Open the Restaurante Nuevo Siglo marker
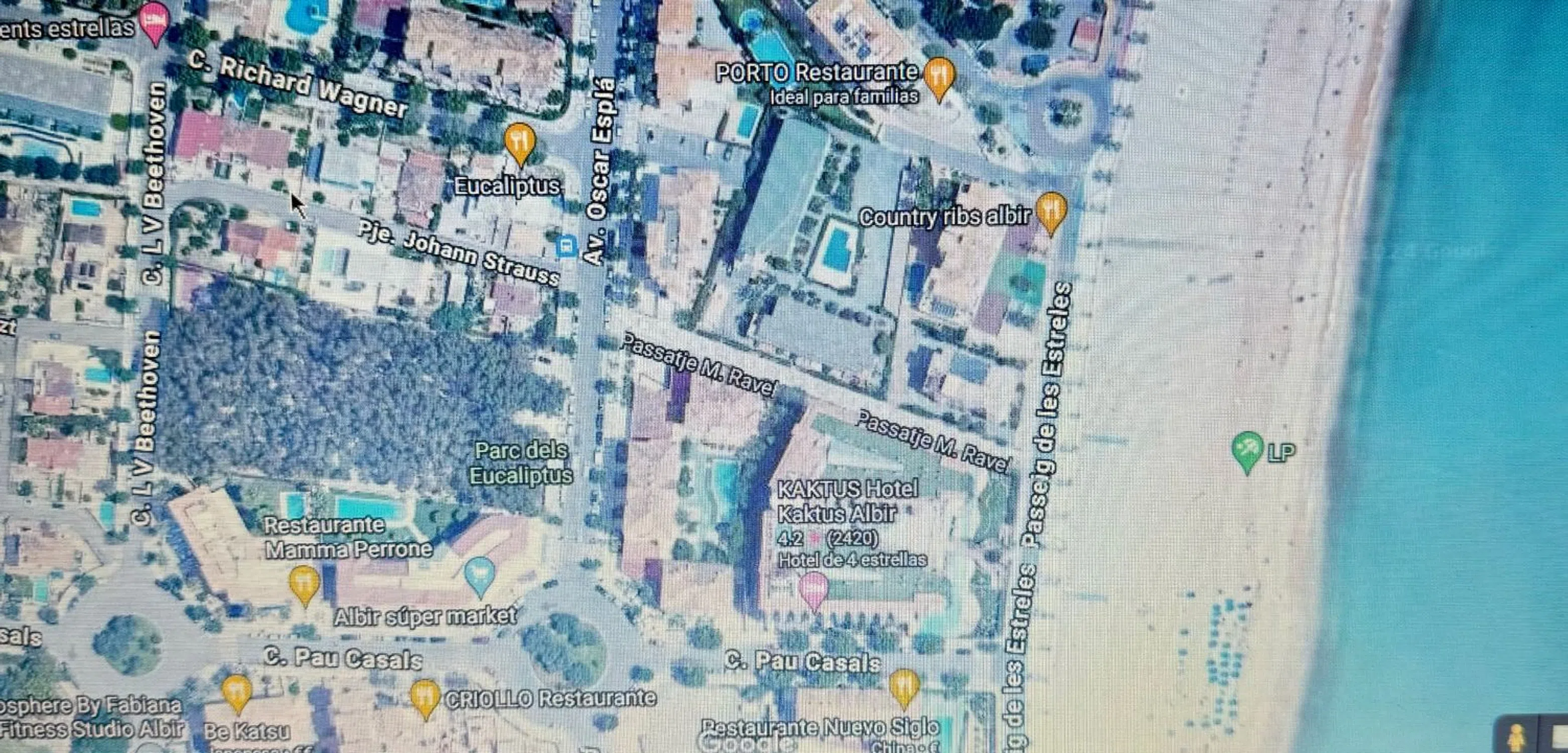The height and width of the screenshot is (753, 1568). (x=904, y=686)
